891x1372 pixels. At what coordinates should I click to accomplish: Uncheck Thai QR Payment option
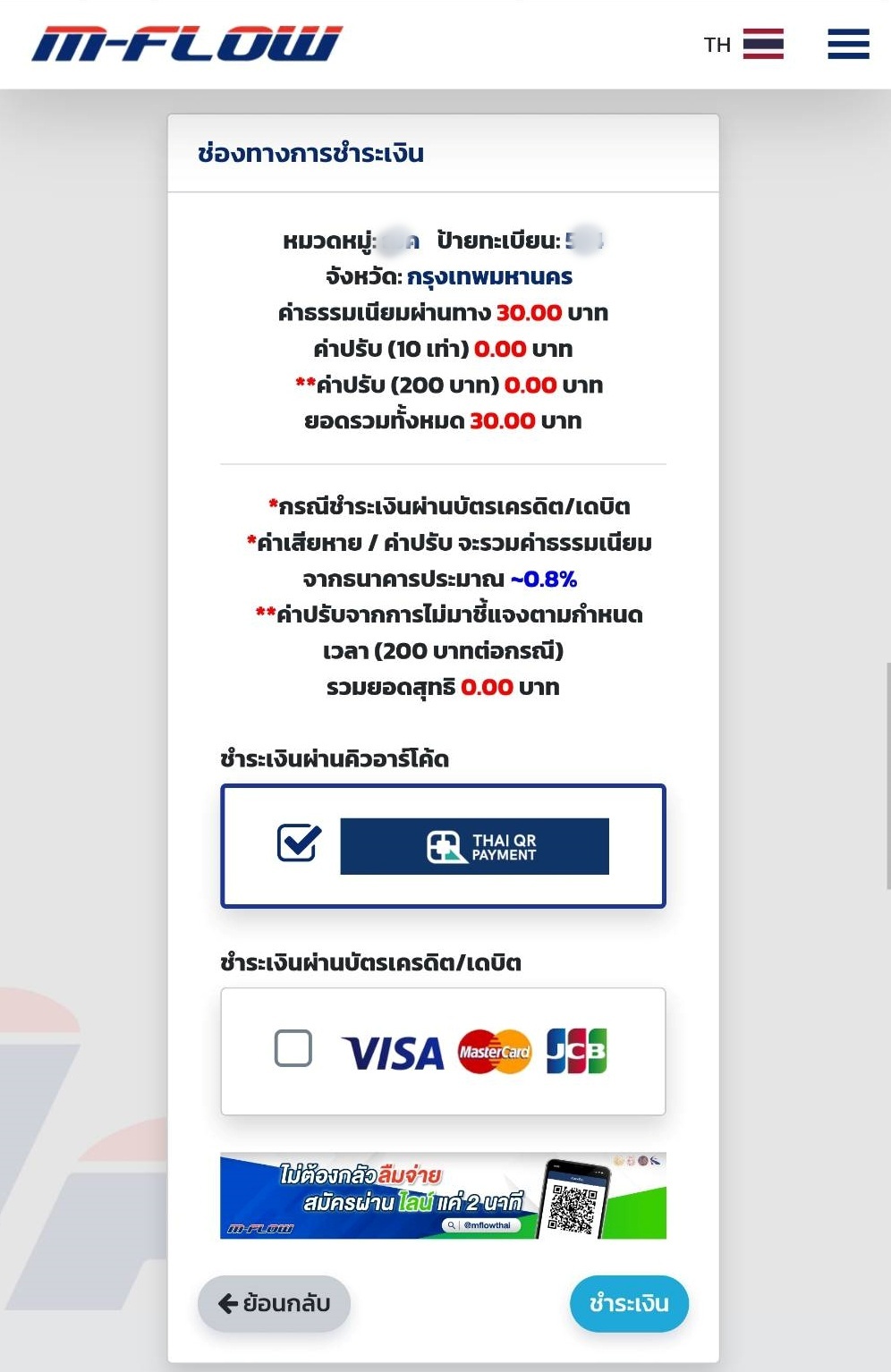coord(298,843)
